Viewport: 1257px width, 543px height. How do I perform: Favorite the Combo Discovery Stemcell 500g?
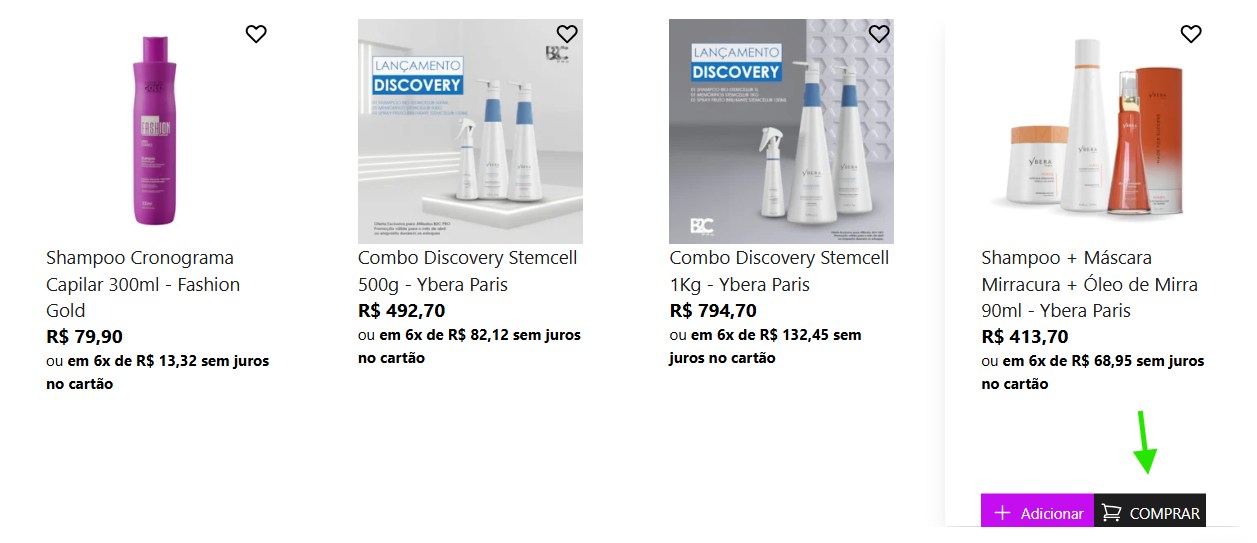coord(567,34)
